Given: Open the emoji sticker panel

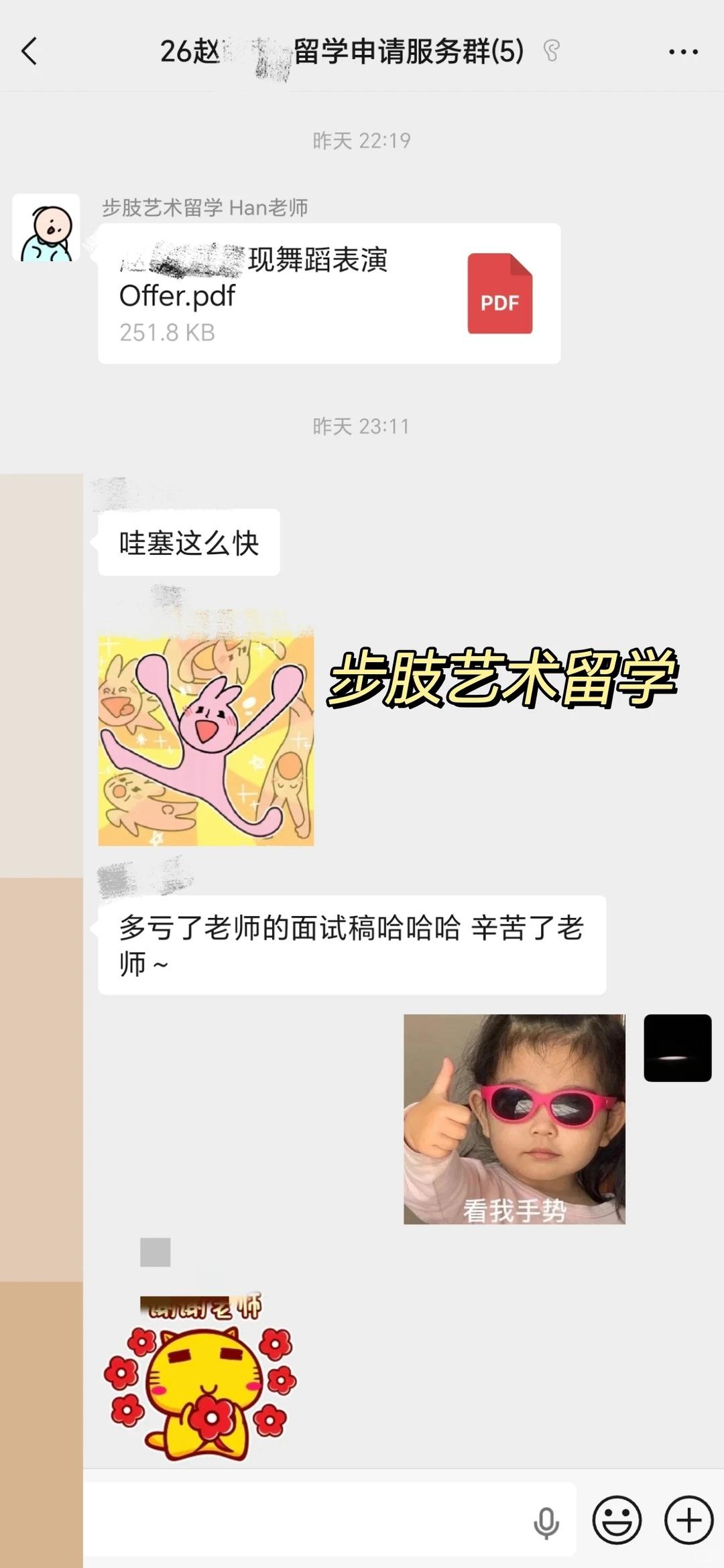Looking at the screenshot, I should (x=617, y=1520).
